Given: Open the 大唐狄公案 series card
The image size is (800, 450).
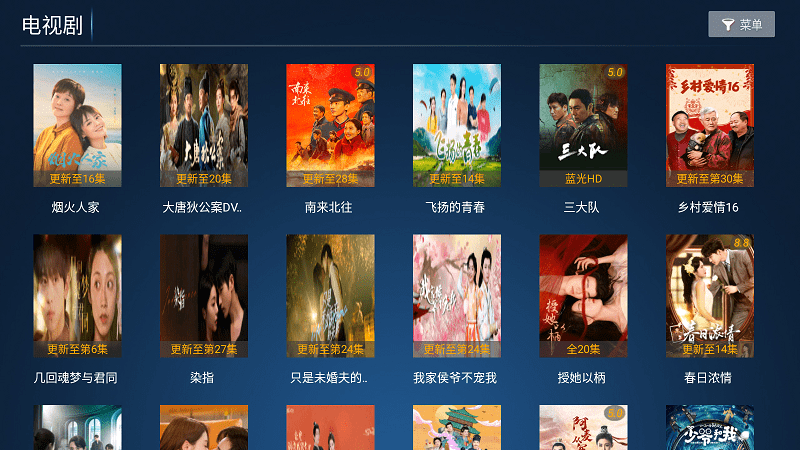Looking at the screenshot, I should point(203,126).
